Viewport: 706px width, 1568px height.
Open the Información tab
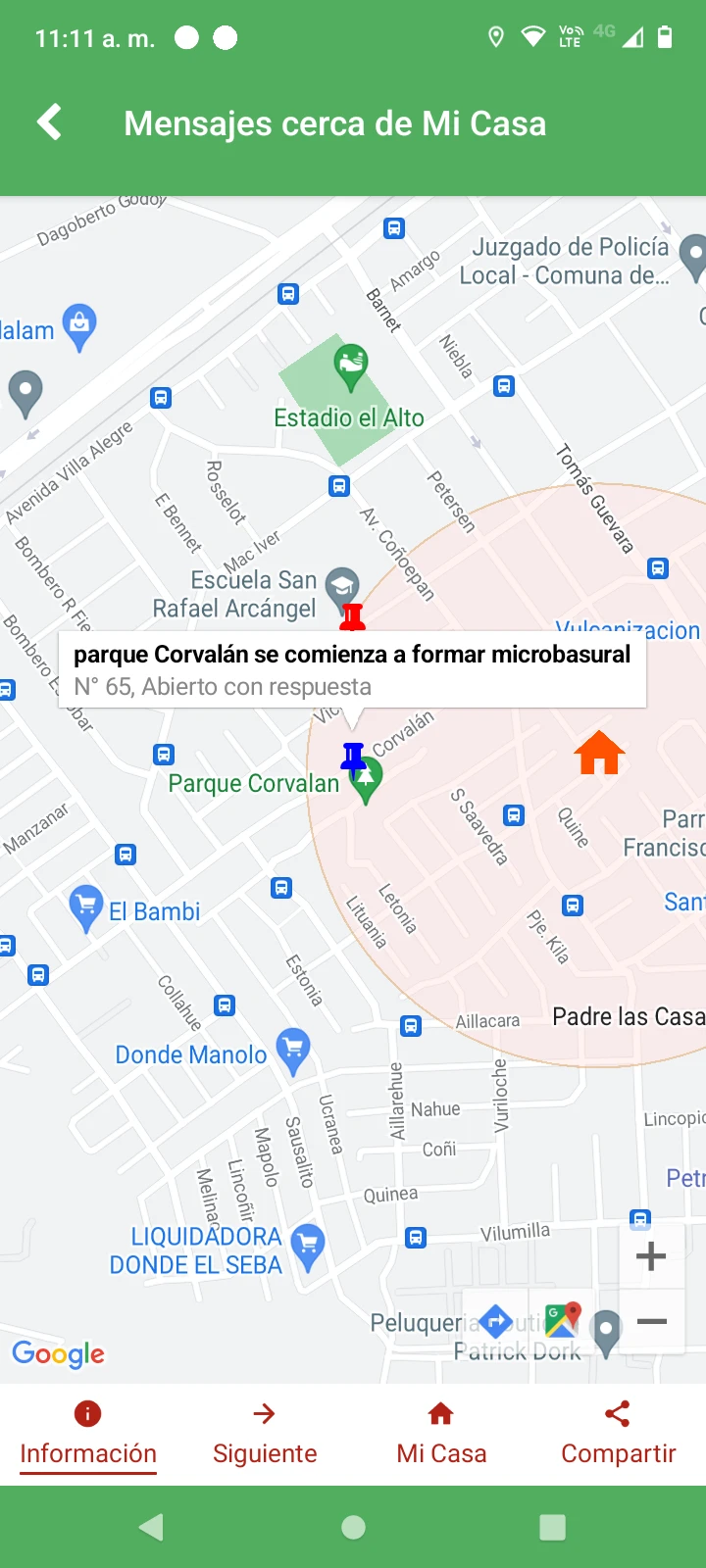pos(88,1432)
